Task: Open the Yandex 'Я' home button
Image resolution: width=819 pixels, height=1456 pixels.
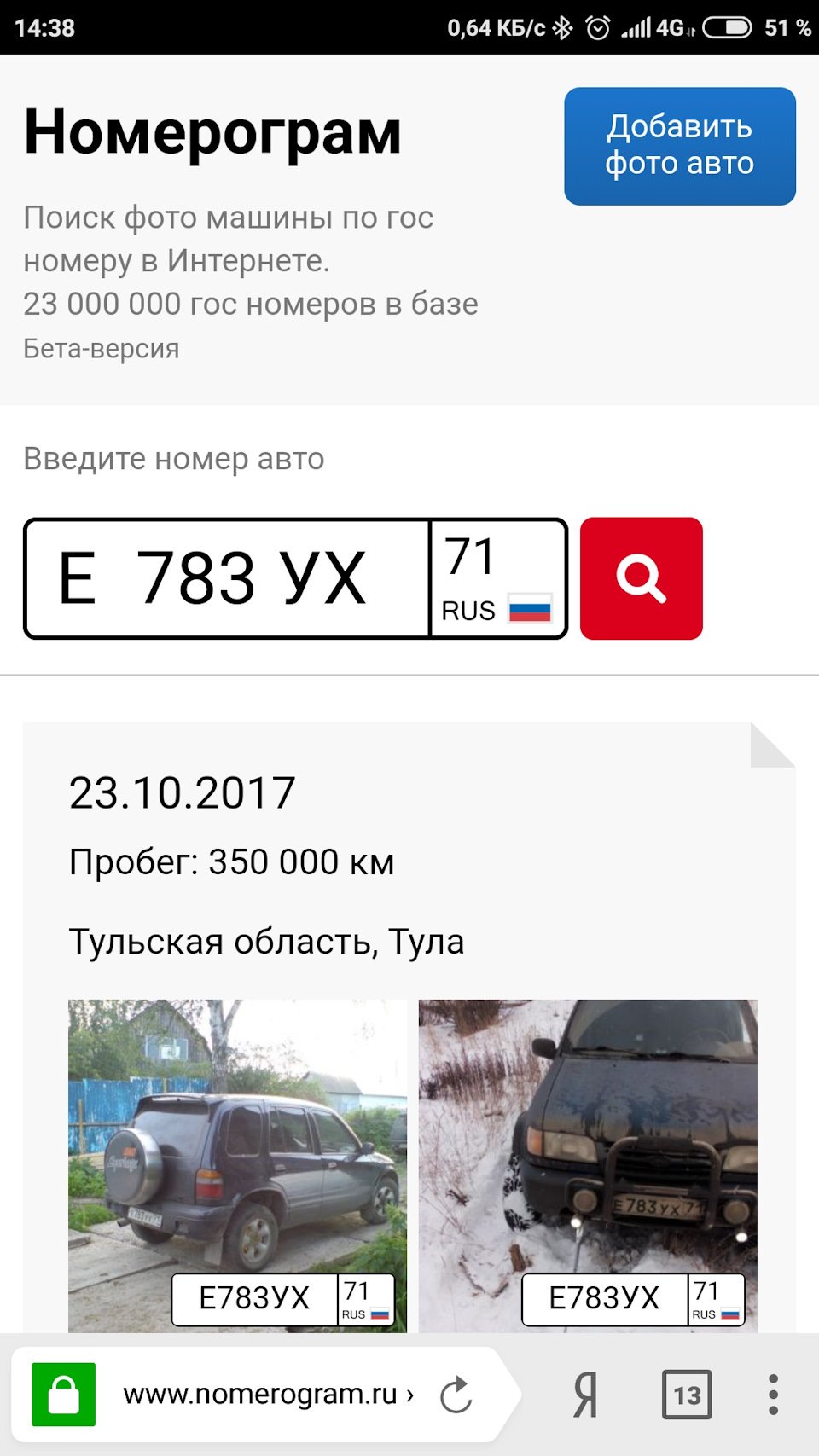Action: point(585,1395)
